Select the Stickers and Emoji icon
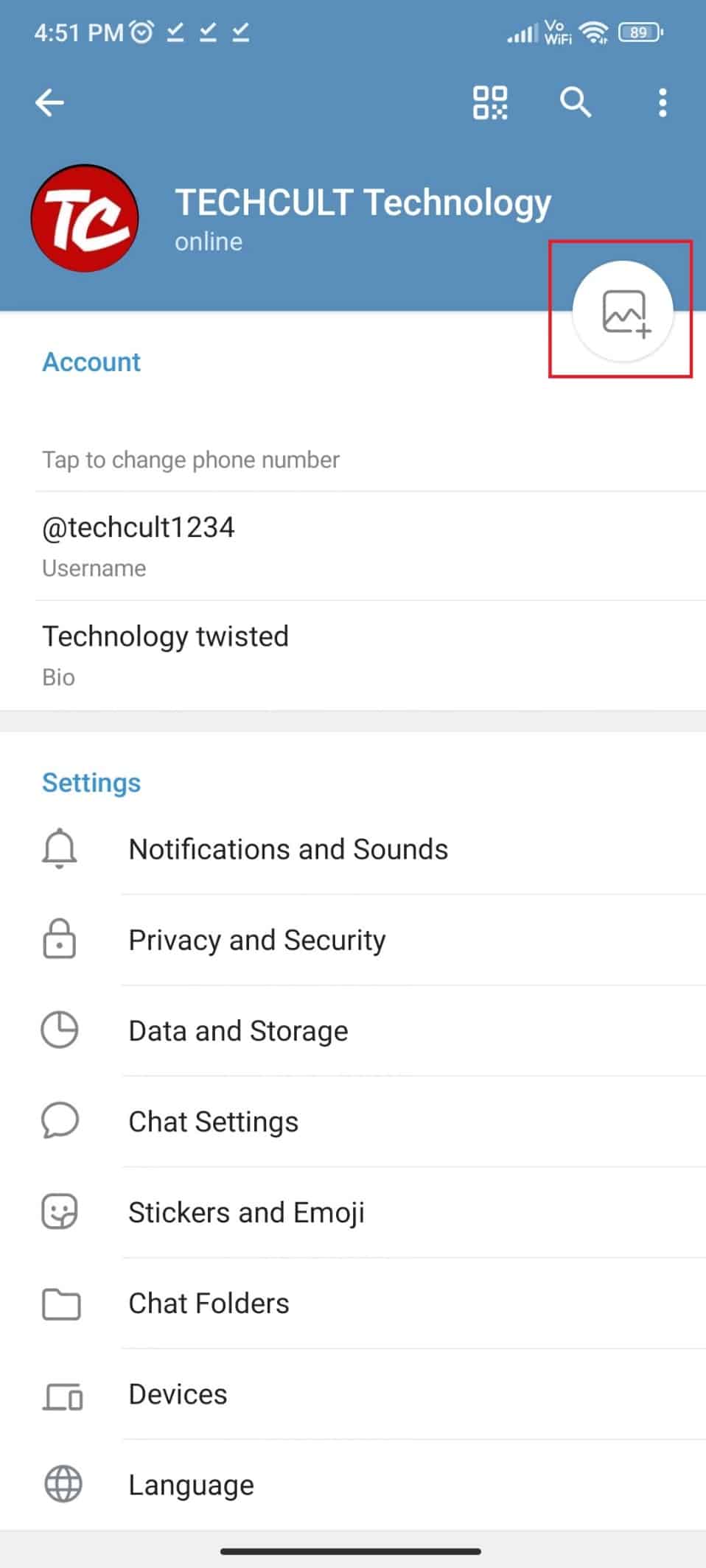The width and height of the screenshot is (706, 1568). tap(60, 1212)
